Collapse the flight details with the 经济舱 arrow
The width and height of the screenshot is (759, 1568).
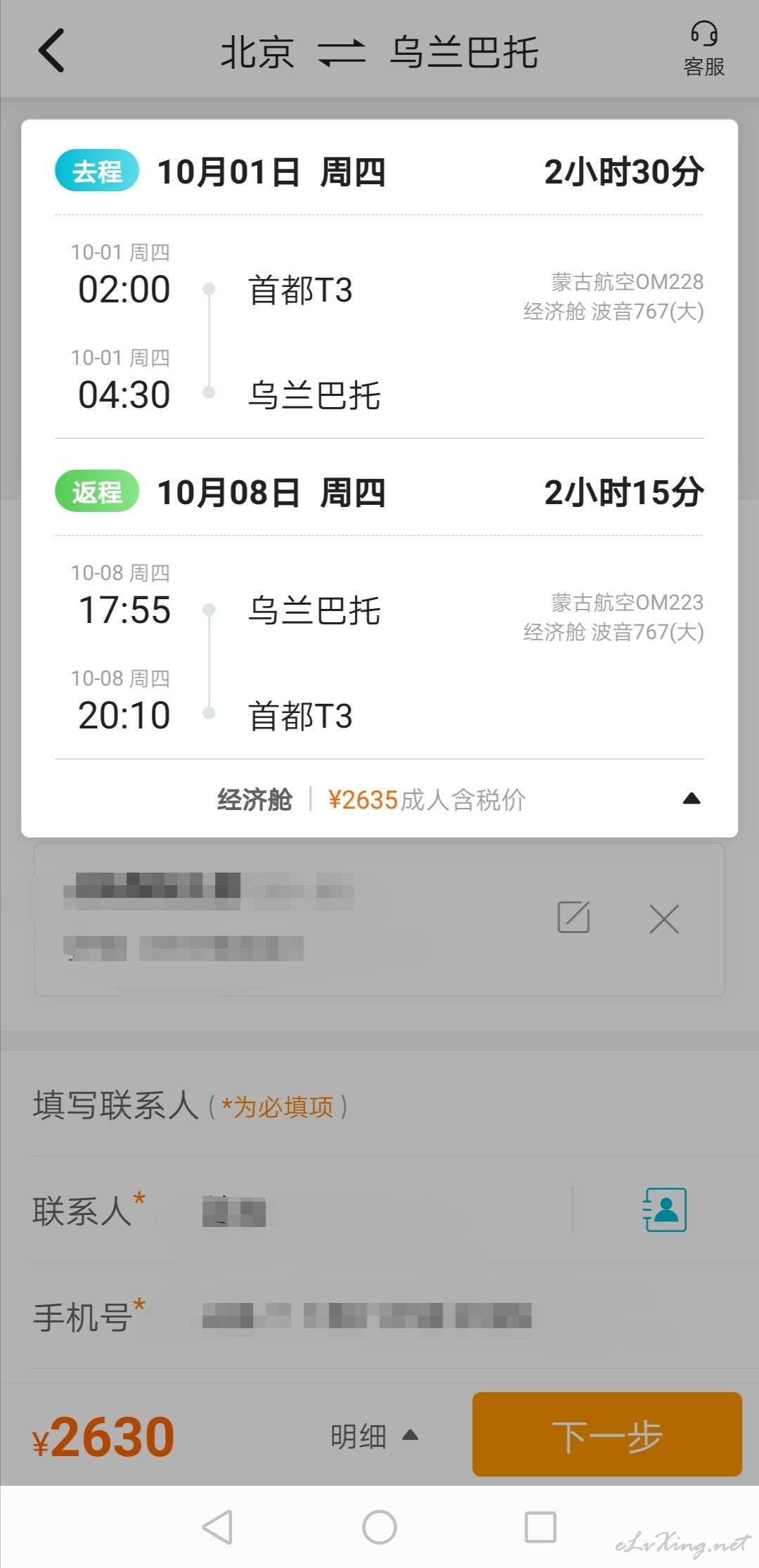pos(692,798)
